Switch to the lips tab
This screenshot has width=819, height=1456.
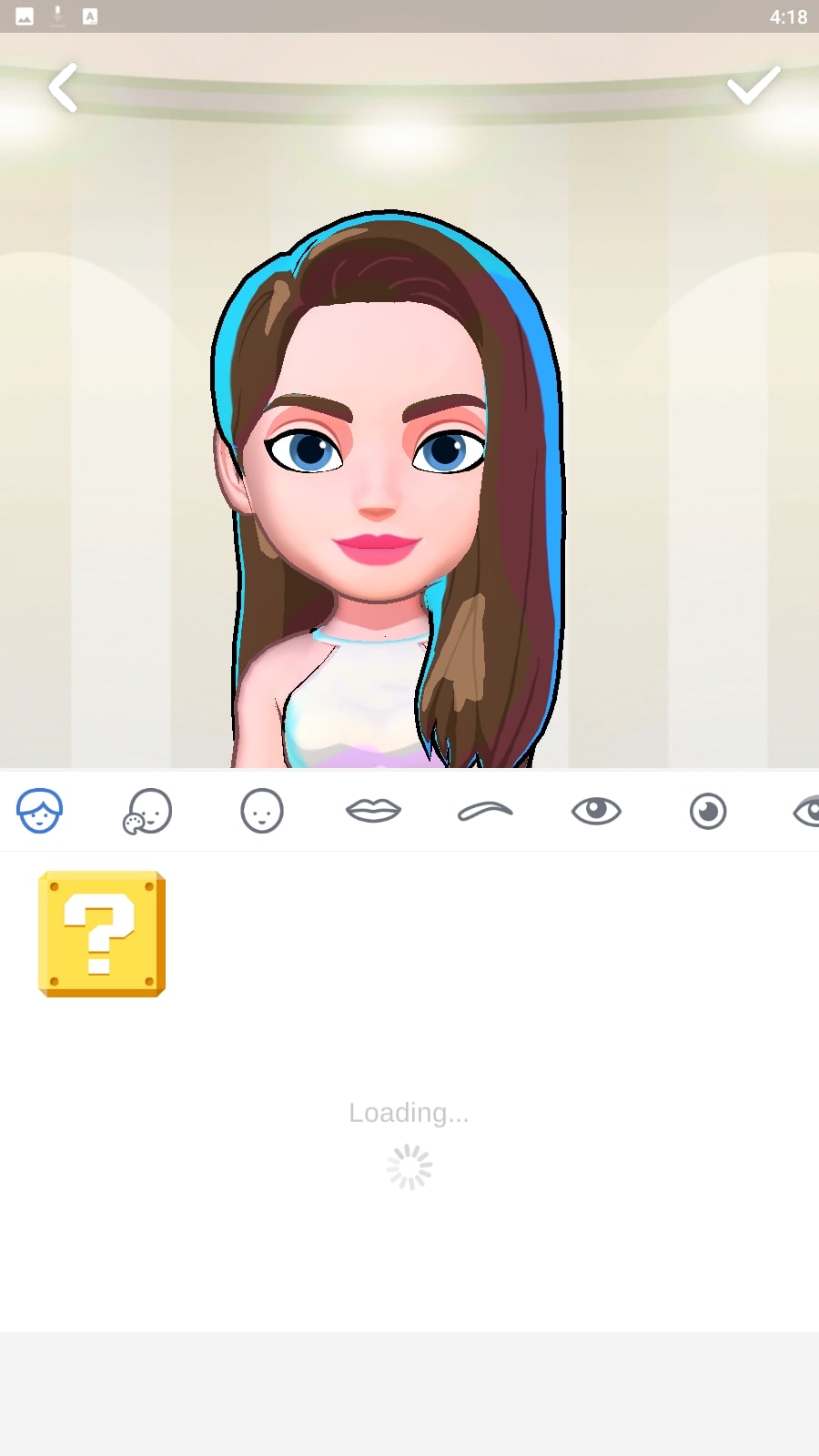tap(373, 810)
